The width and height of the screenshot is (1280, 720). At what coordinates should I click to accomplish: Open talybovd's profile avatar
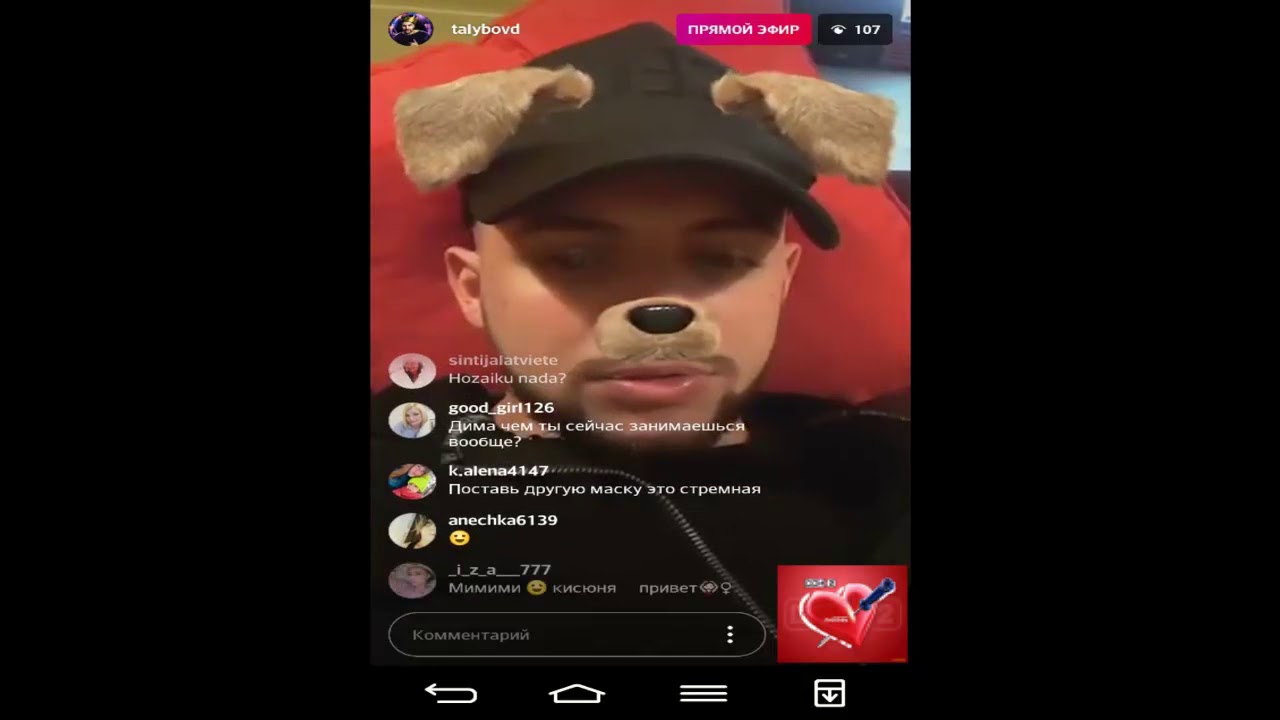410,29
